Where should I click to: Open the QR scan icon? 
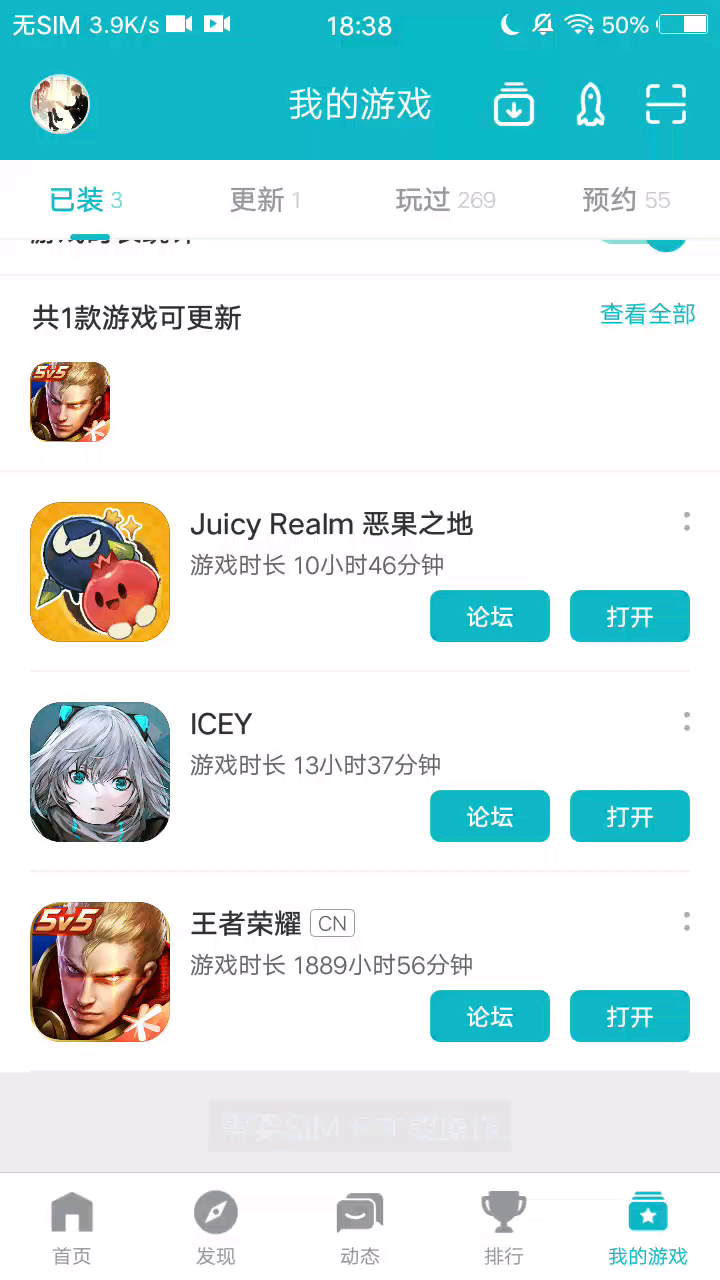point(666,104)
